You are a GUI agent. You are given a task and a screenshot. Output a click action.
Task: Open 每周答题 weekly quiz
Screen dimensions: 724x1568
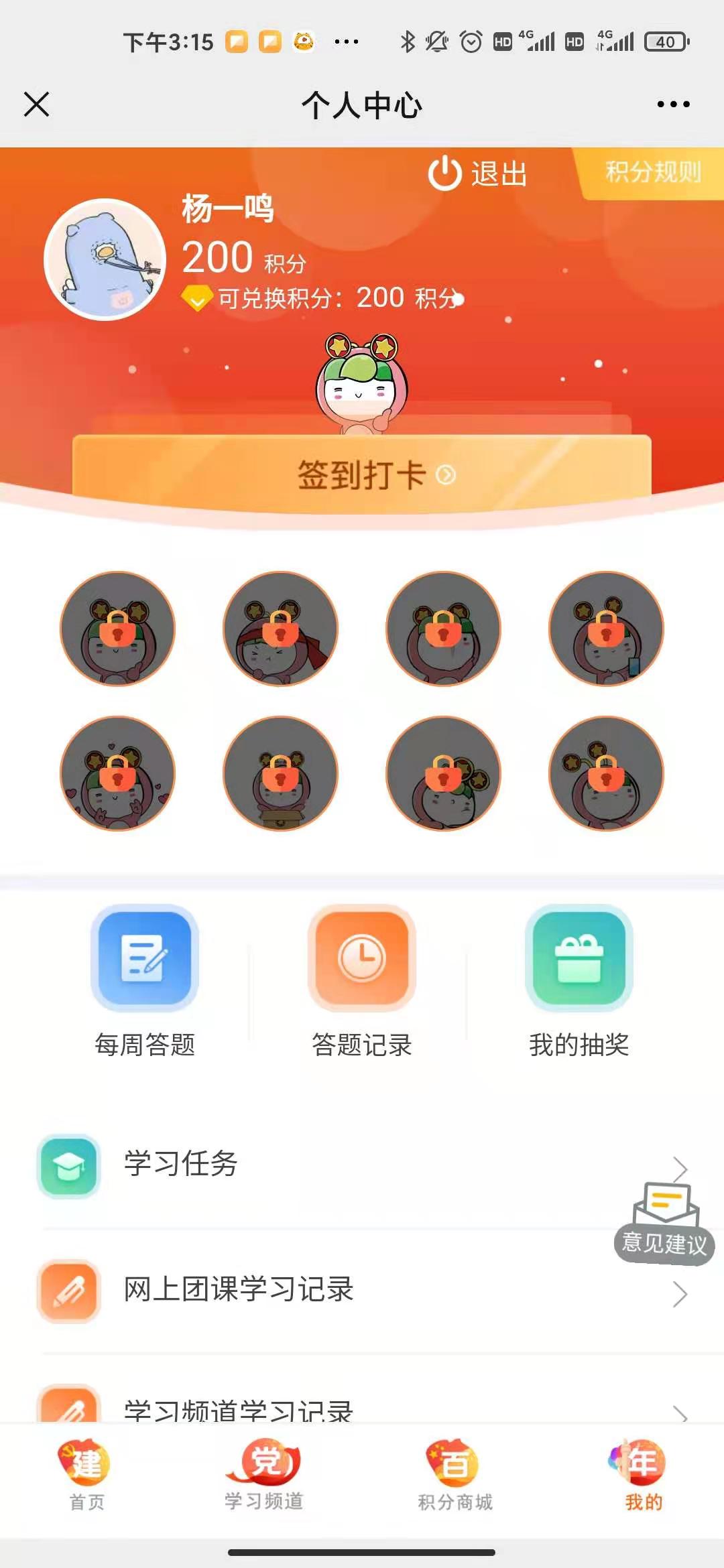click(145, 980)
